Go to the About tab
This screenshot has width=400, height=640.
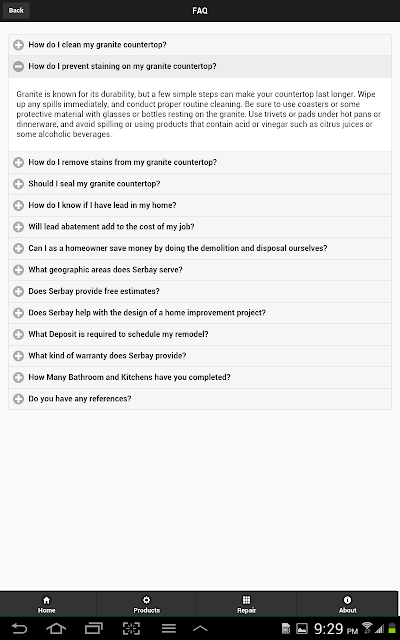tap(347, 604)
